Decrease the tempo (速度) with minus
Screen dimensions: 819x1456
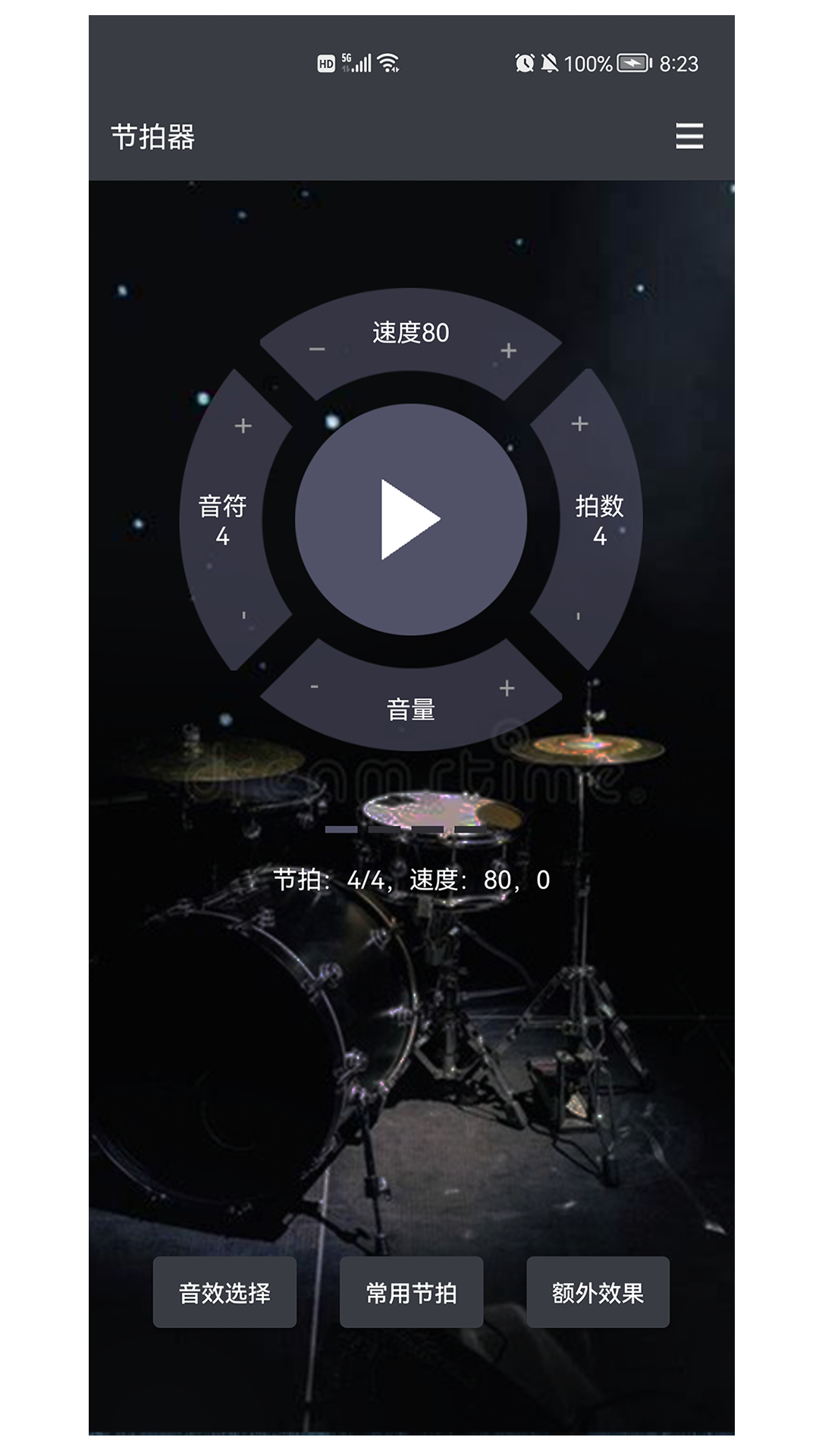tap(317, 350)
